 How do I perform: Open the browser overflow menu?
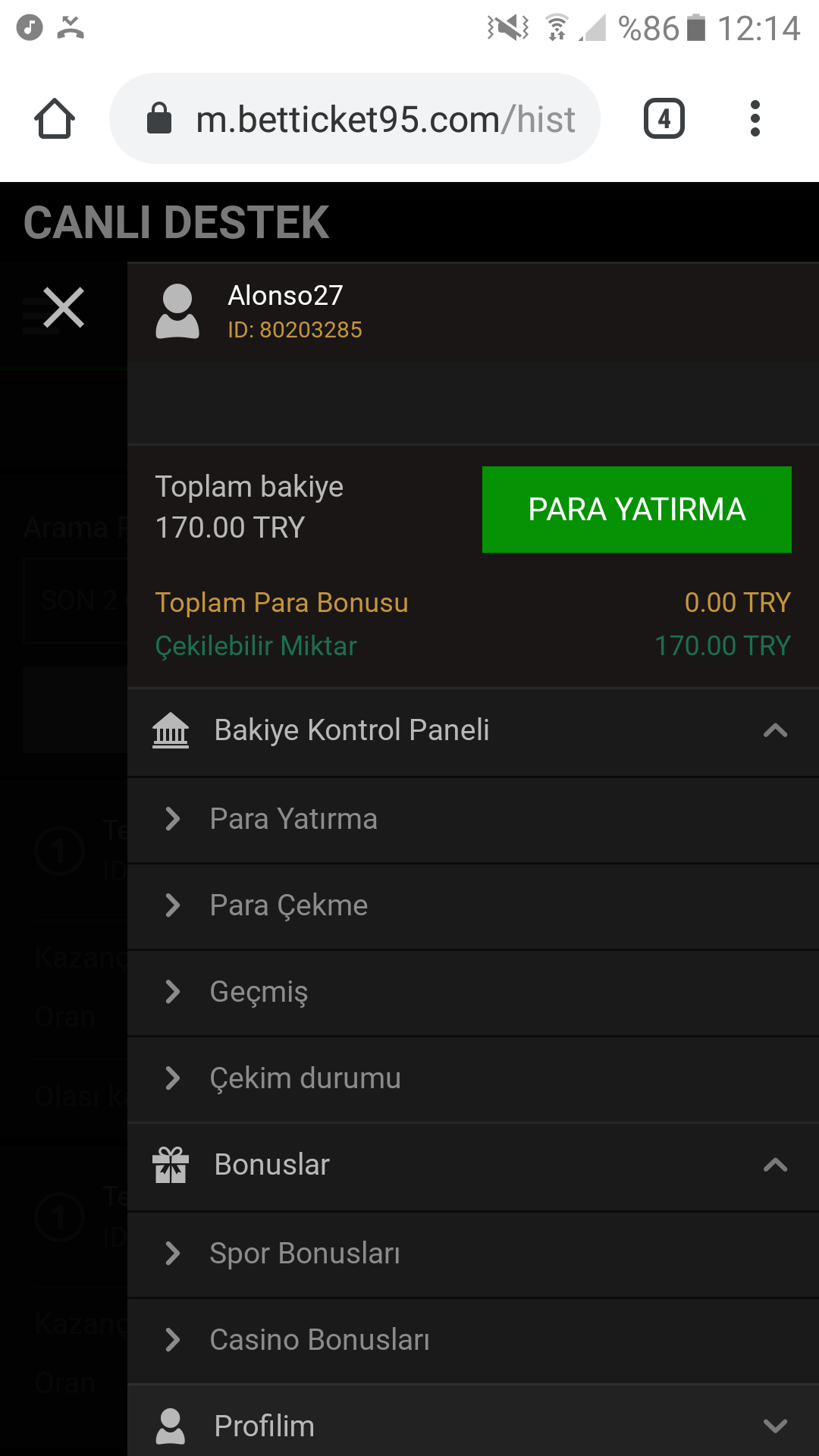coord(755,119)
